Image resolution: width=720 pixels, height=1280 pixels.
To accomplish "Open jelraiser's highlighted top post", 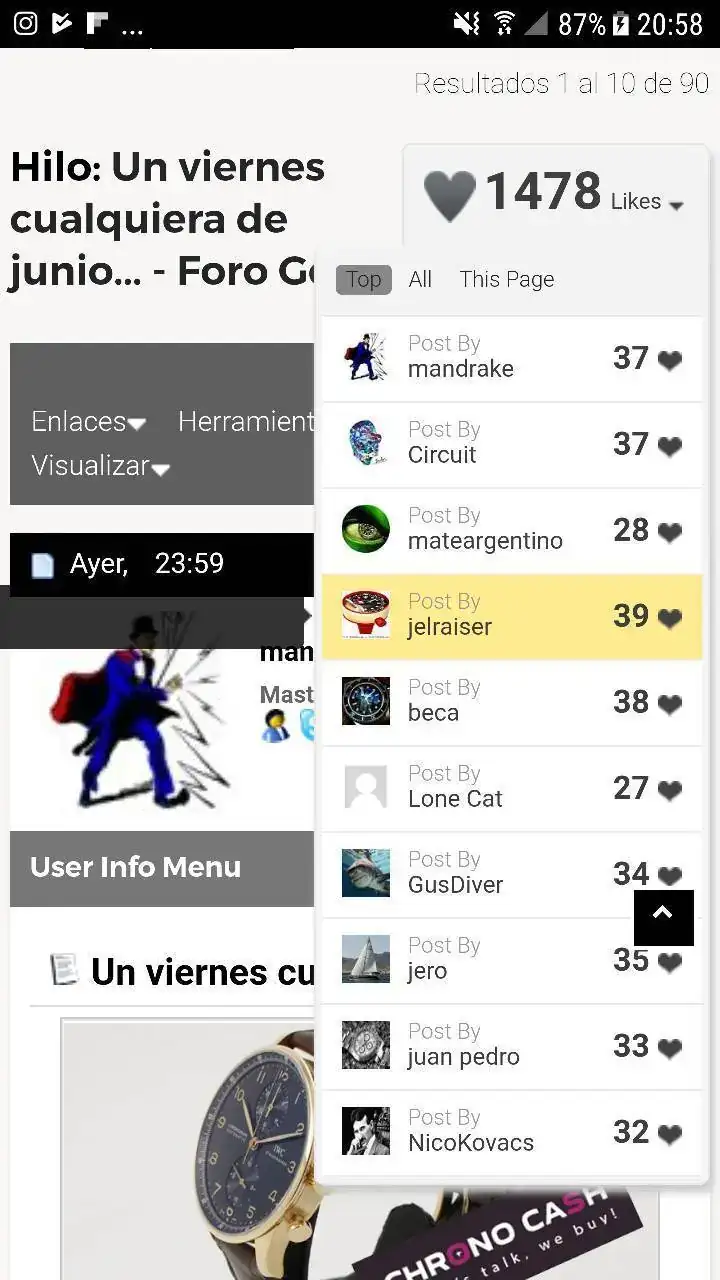I will click(511, 616).
